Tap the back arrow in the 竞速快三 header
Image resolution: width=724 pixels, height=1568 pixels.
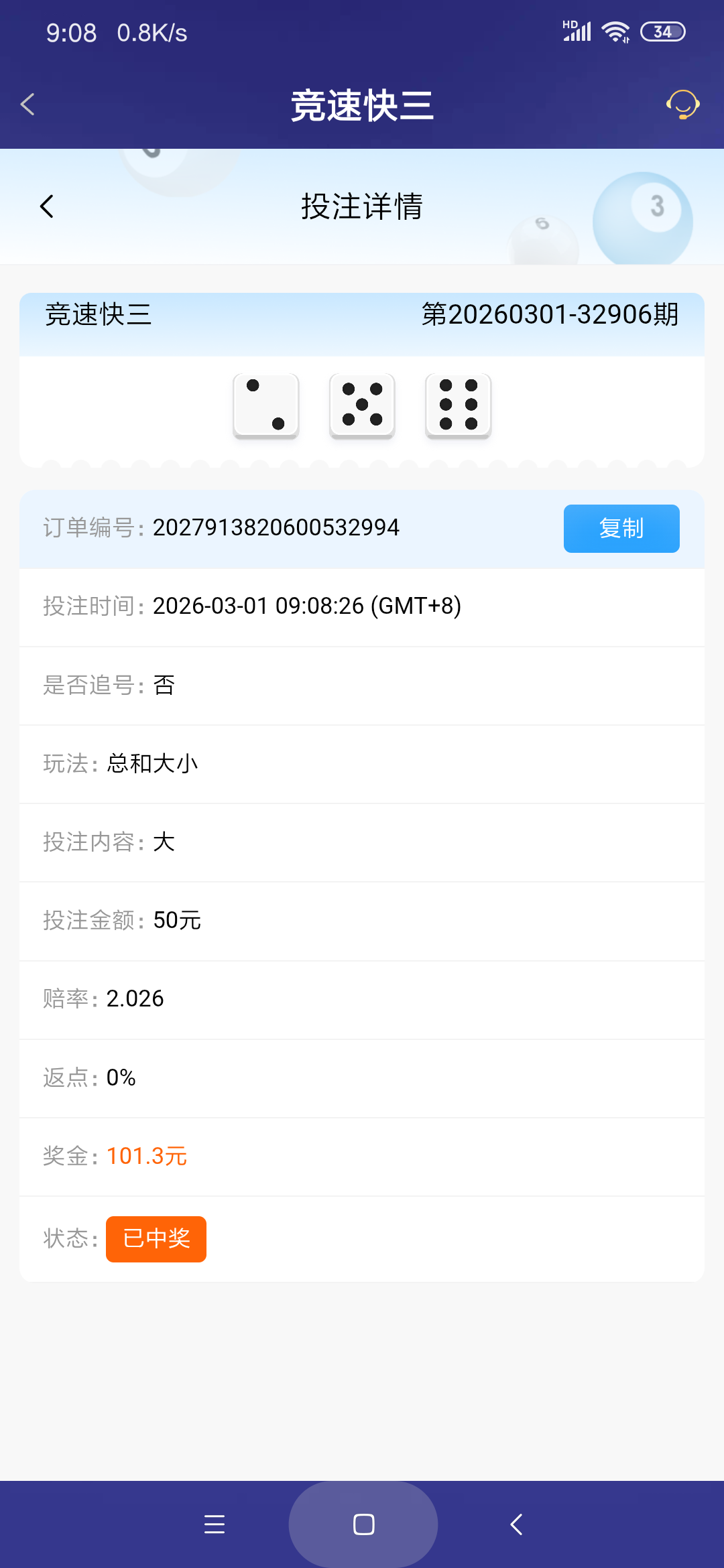click(27, 105)
